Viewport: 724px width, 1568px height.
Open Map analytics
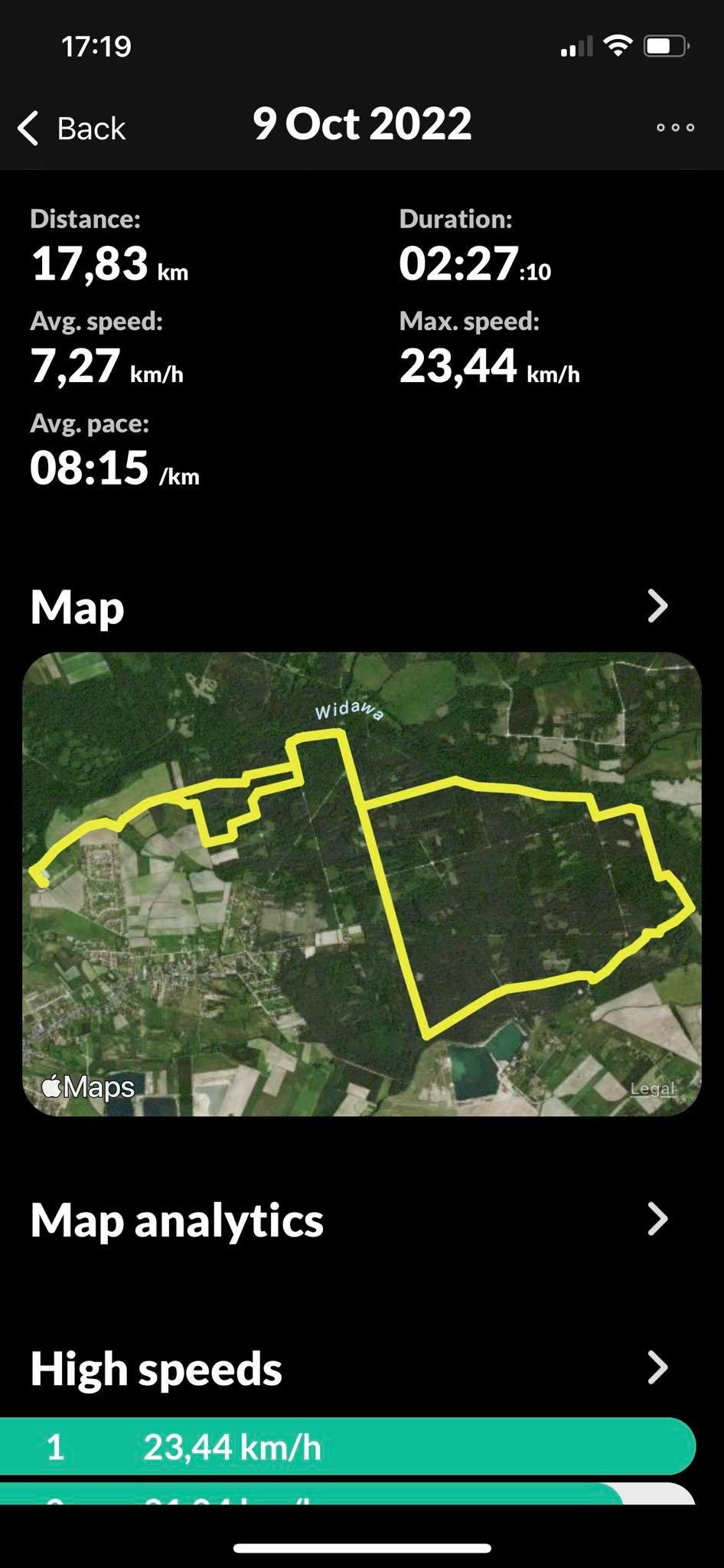[x=657, y=1220]
